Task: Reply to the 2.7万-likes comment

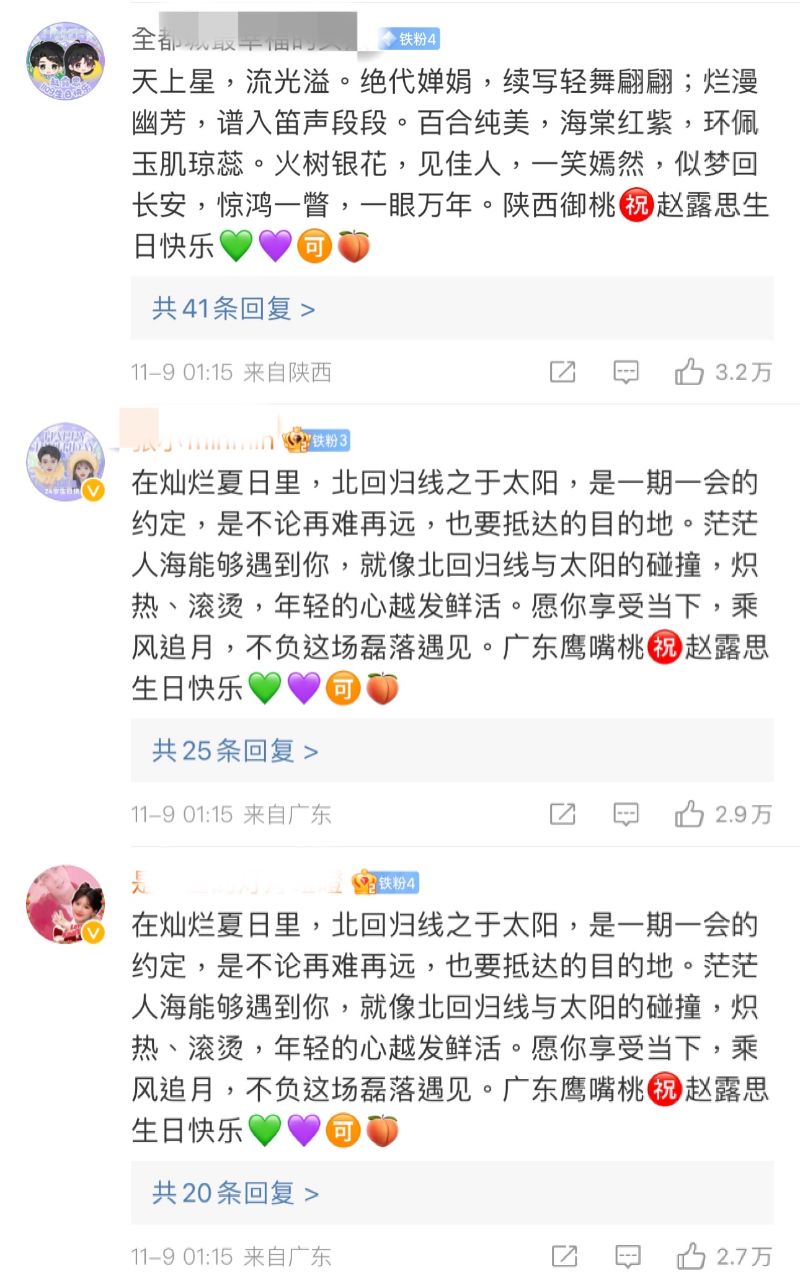Action: [626, 1256]
